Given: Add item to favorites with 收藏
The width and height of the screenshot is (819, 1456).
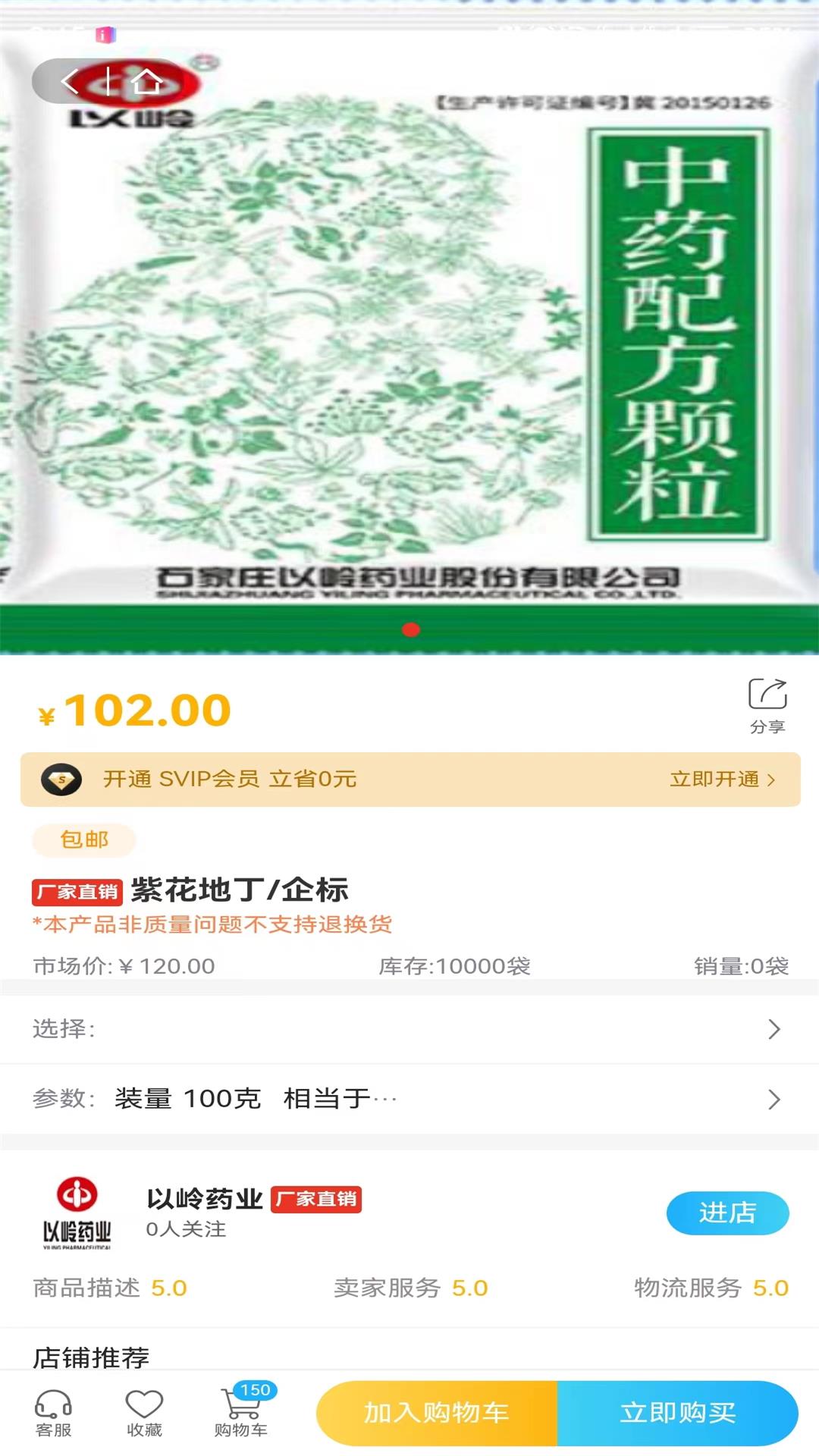Looking at the screenshot, I should (x=144, y=1414).
